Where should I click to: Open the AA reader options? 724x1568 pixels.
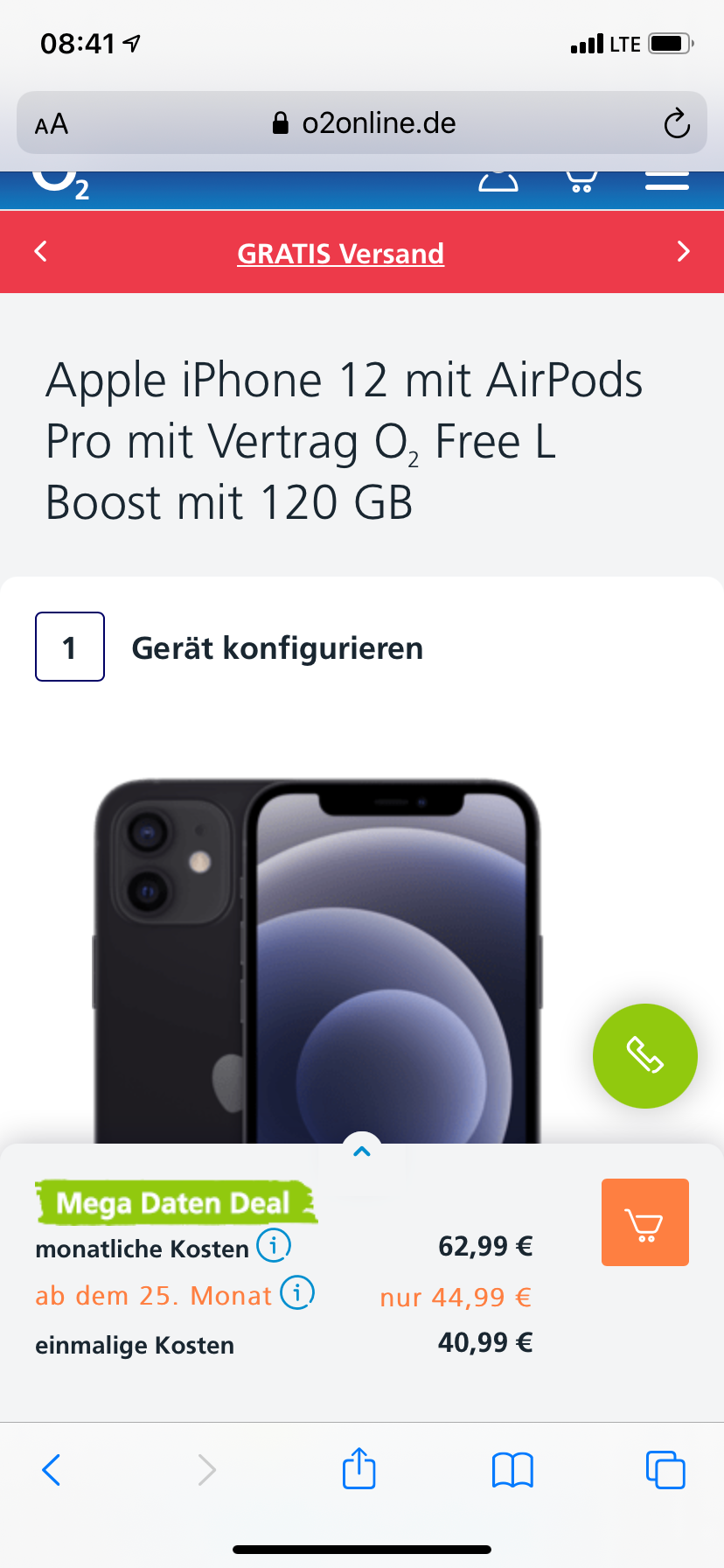coord(52,124)
